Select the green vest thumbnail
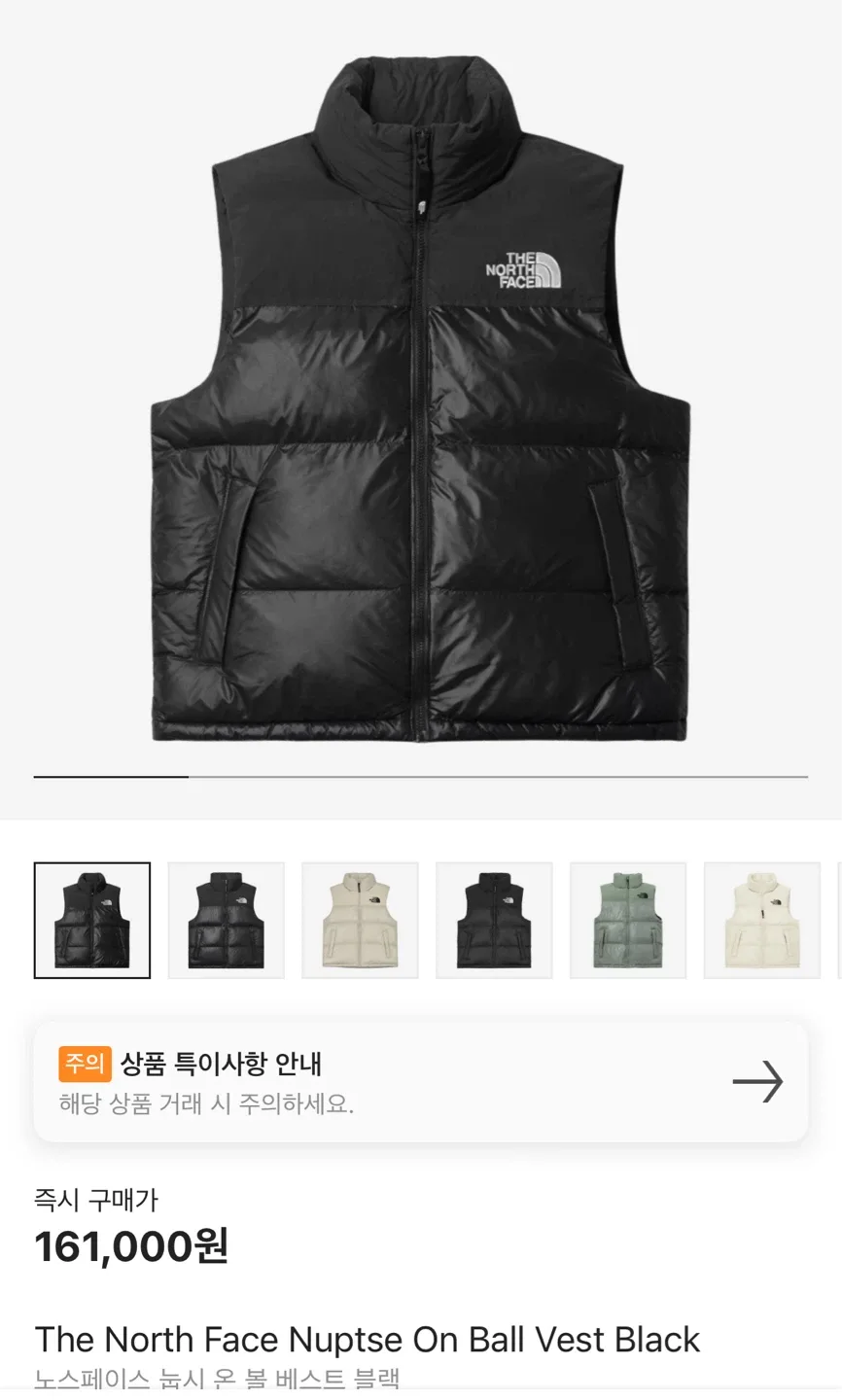The height and width of the screenshot is (1400, 842). [x=628, y=920]
